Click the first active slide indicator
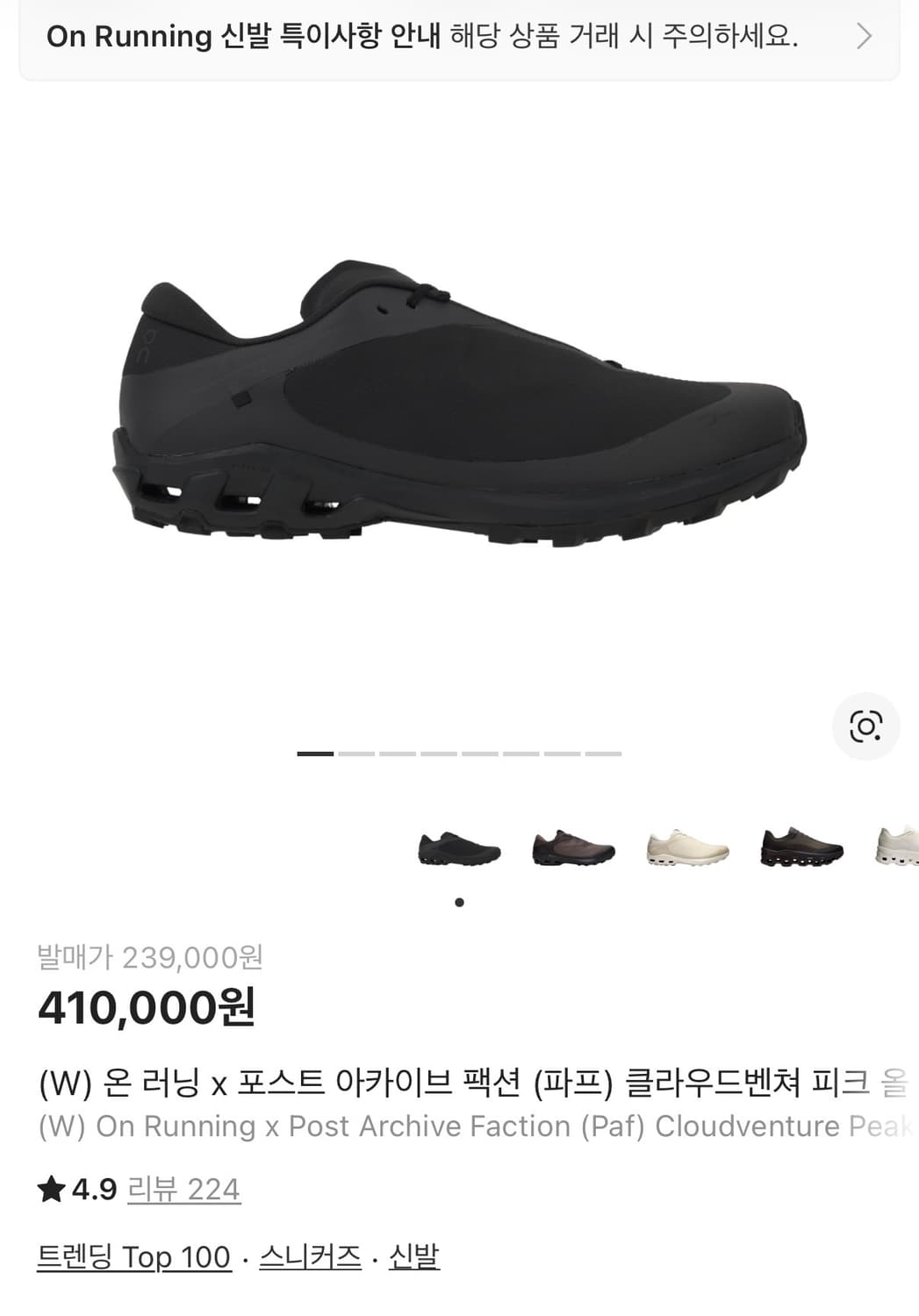The height and width of the screenshot is (1316, 919). click(316, 753)
